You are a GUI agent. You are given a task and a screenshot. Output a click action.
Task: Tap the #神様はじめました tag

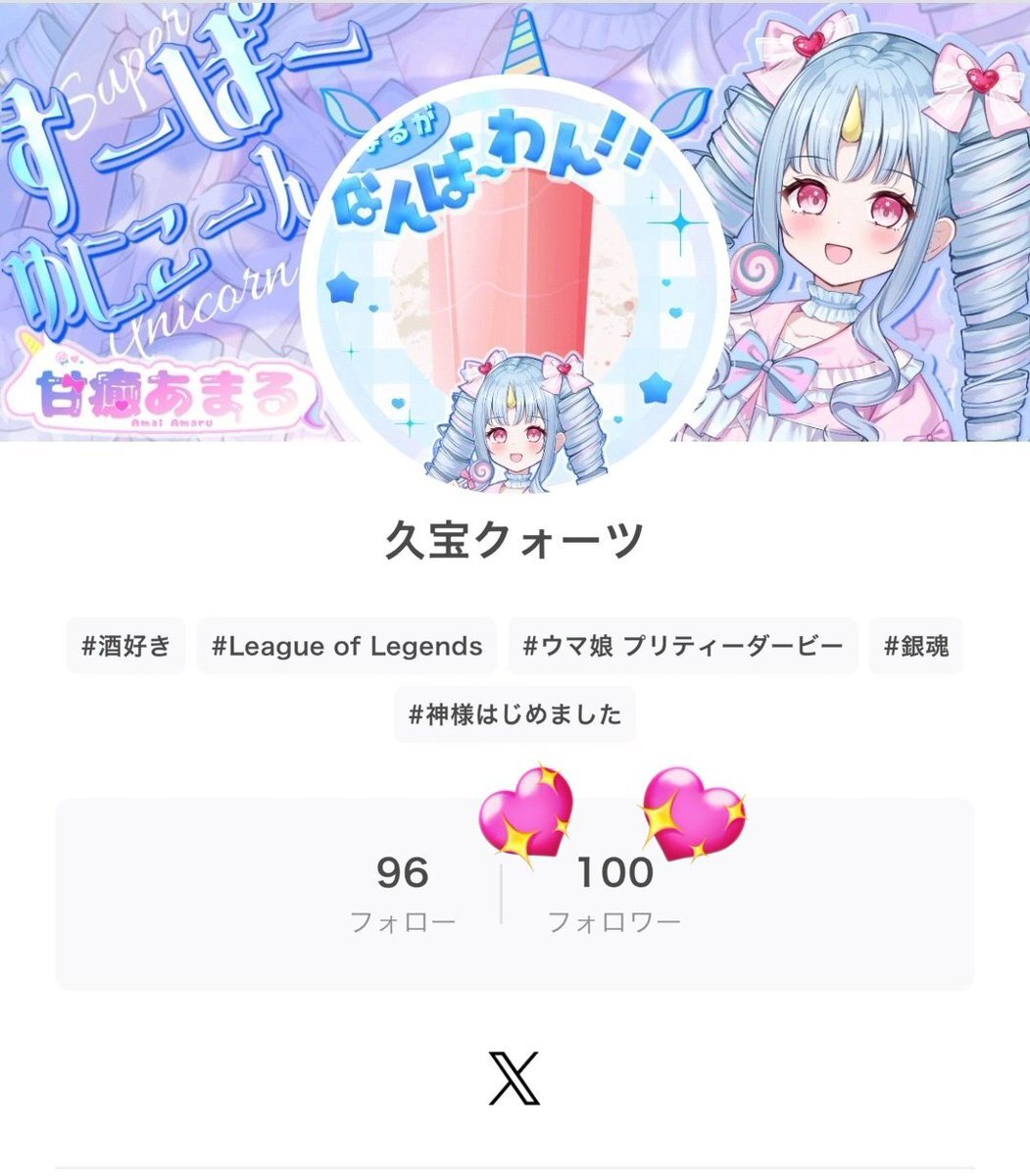point(515,714)
